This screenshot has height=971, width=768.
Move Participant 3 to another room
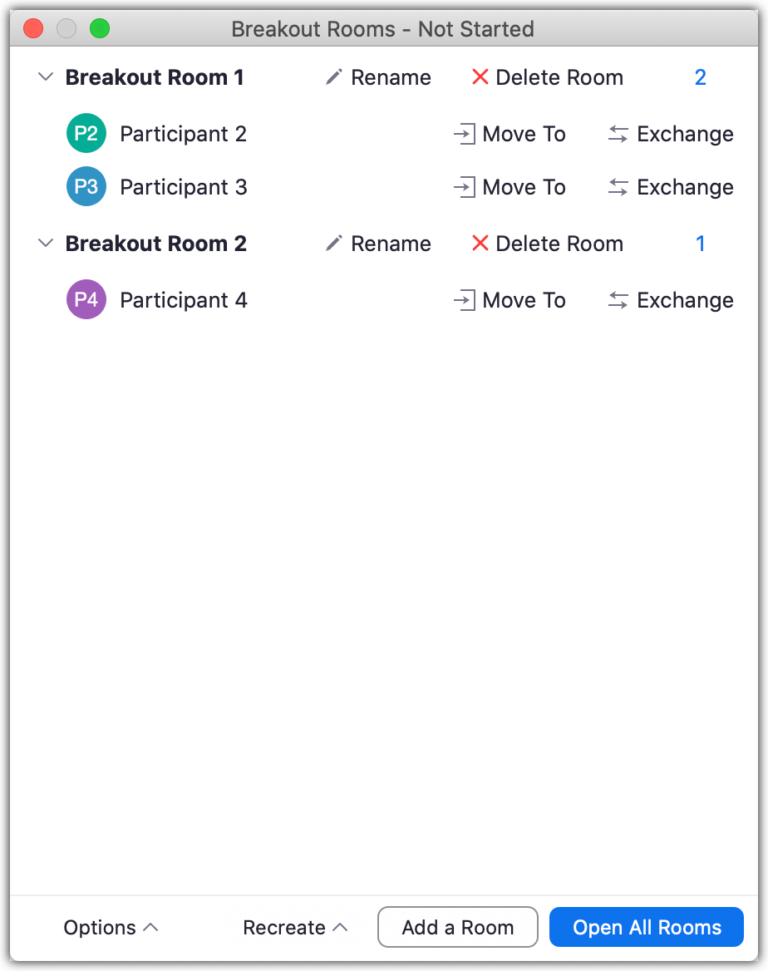point(510,187)
